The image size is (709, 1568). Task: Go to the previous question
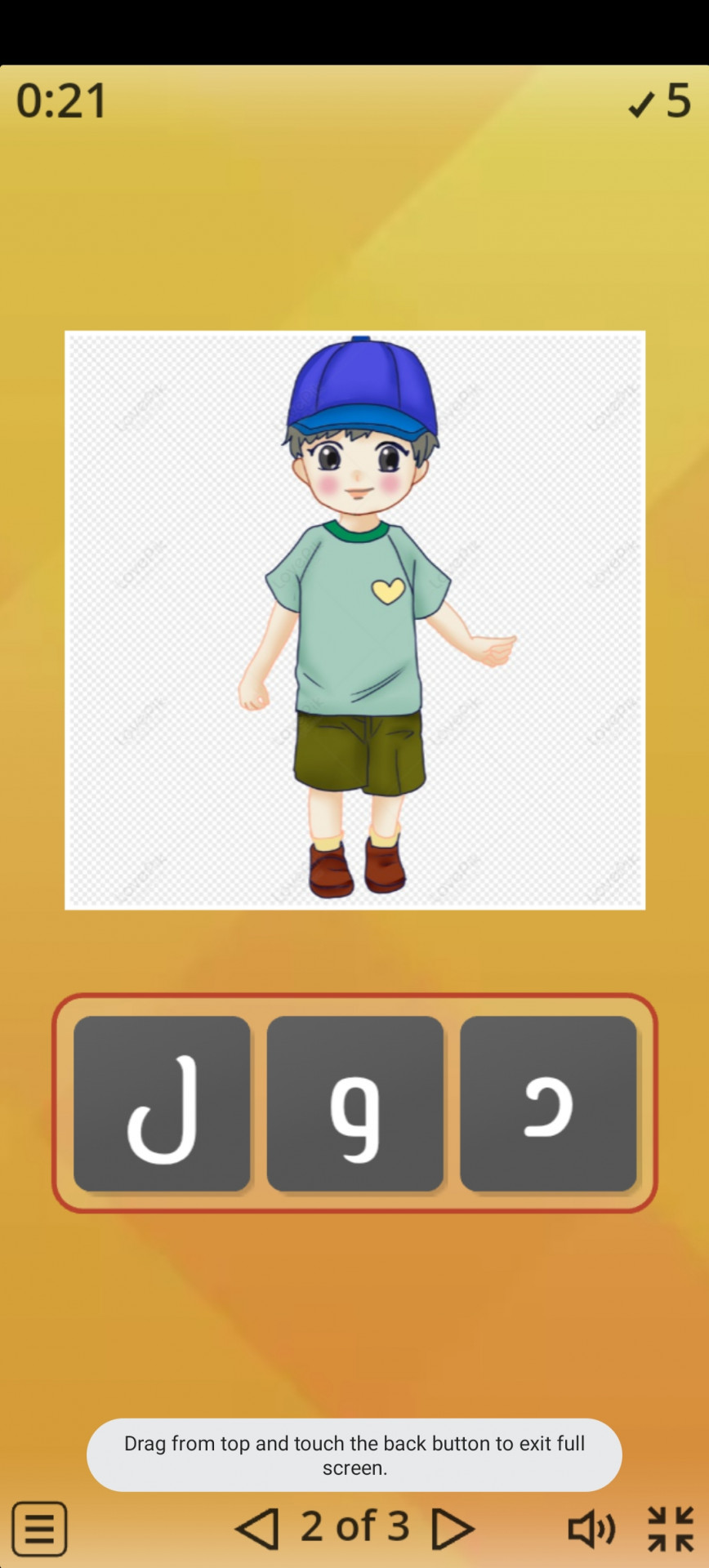(x=257, y=1528)
